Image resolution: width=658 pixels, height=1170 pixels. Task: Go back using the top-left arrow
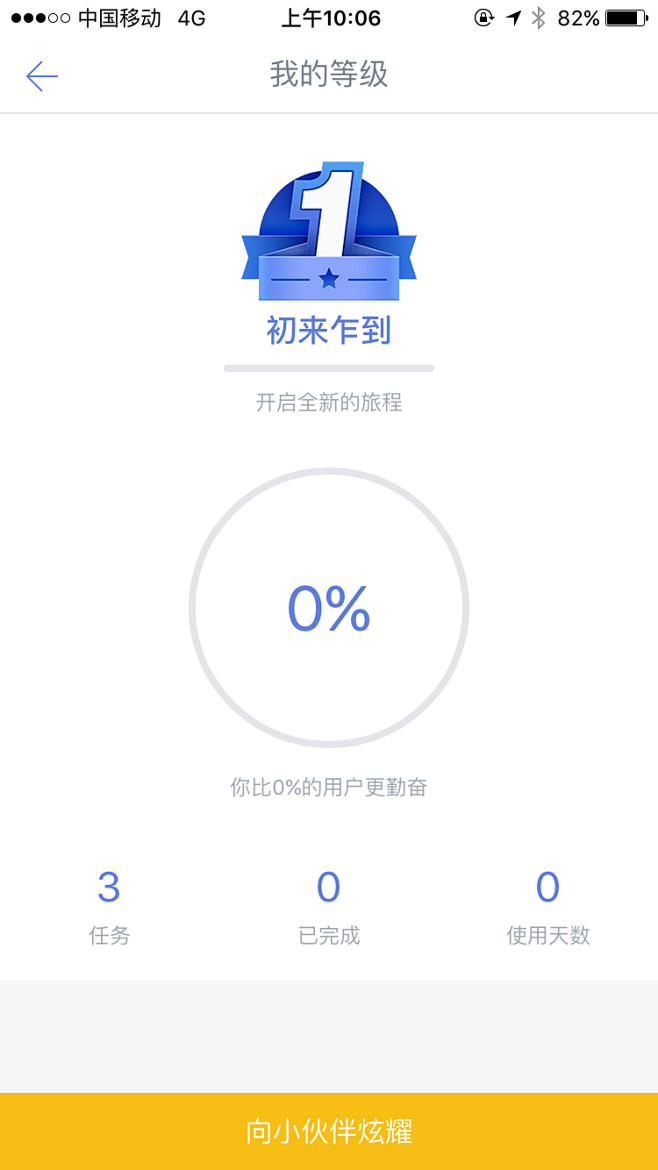click(x=42, y=76)
